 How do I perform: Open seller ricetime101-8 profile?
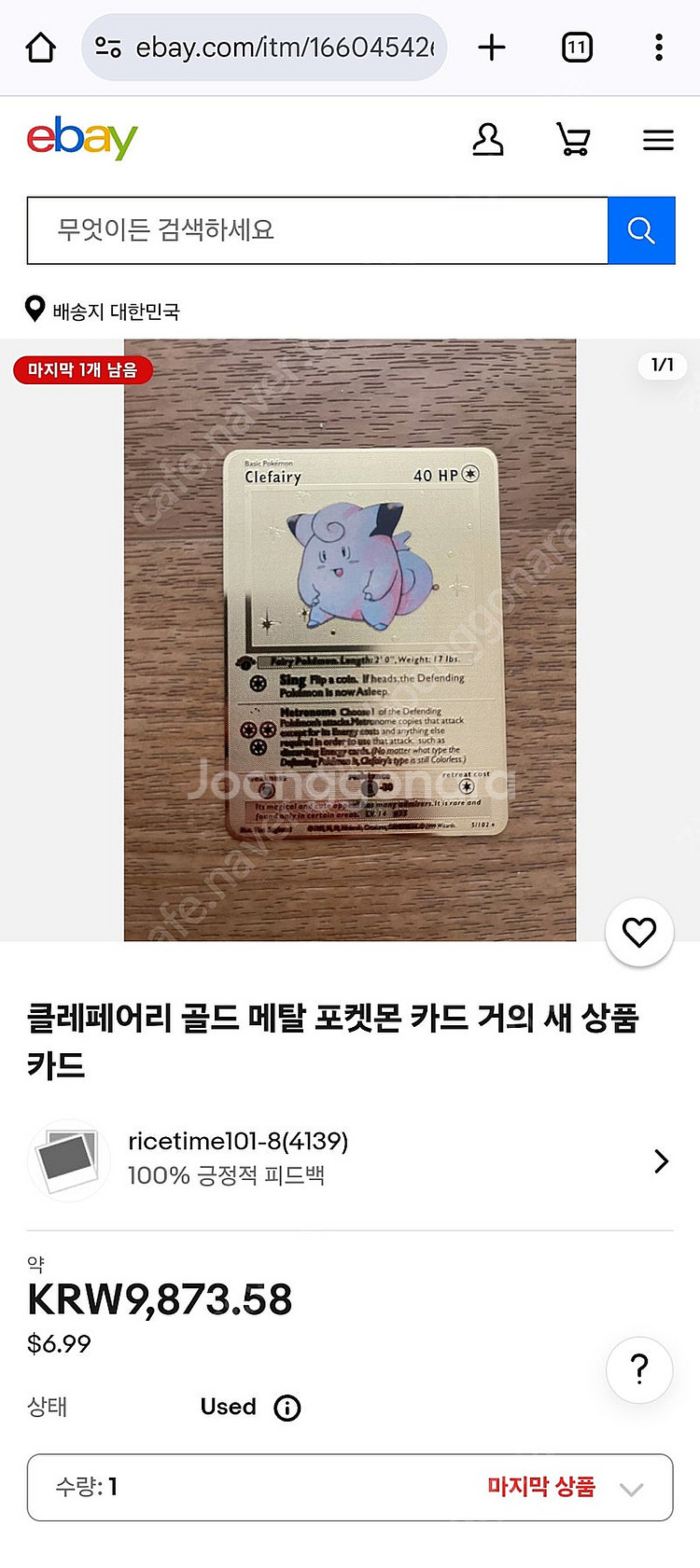click(350, 1160)
